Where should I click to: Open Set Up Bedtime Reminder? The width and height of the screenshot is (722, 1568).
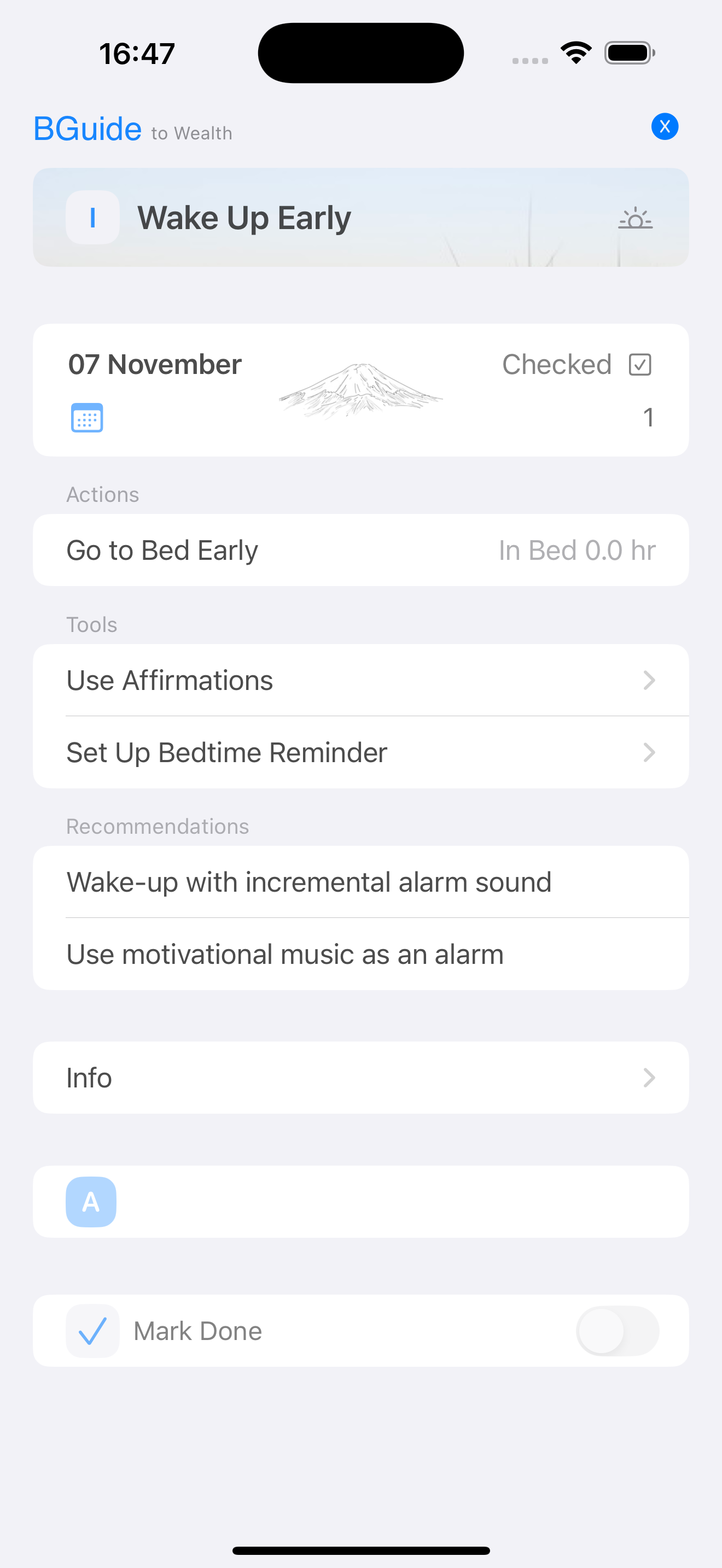360,752
